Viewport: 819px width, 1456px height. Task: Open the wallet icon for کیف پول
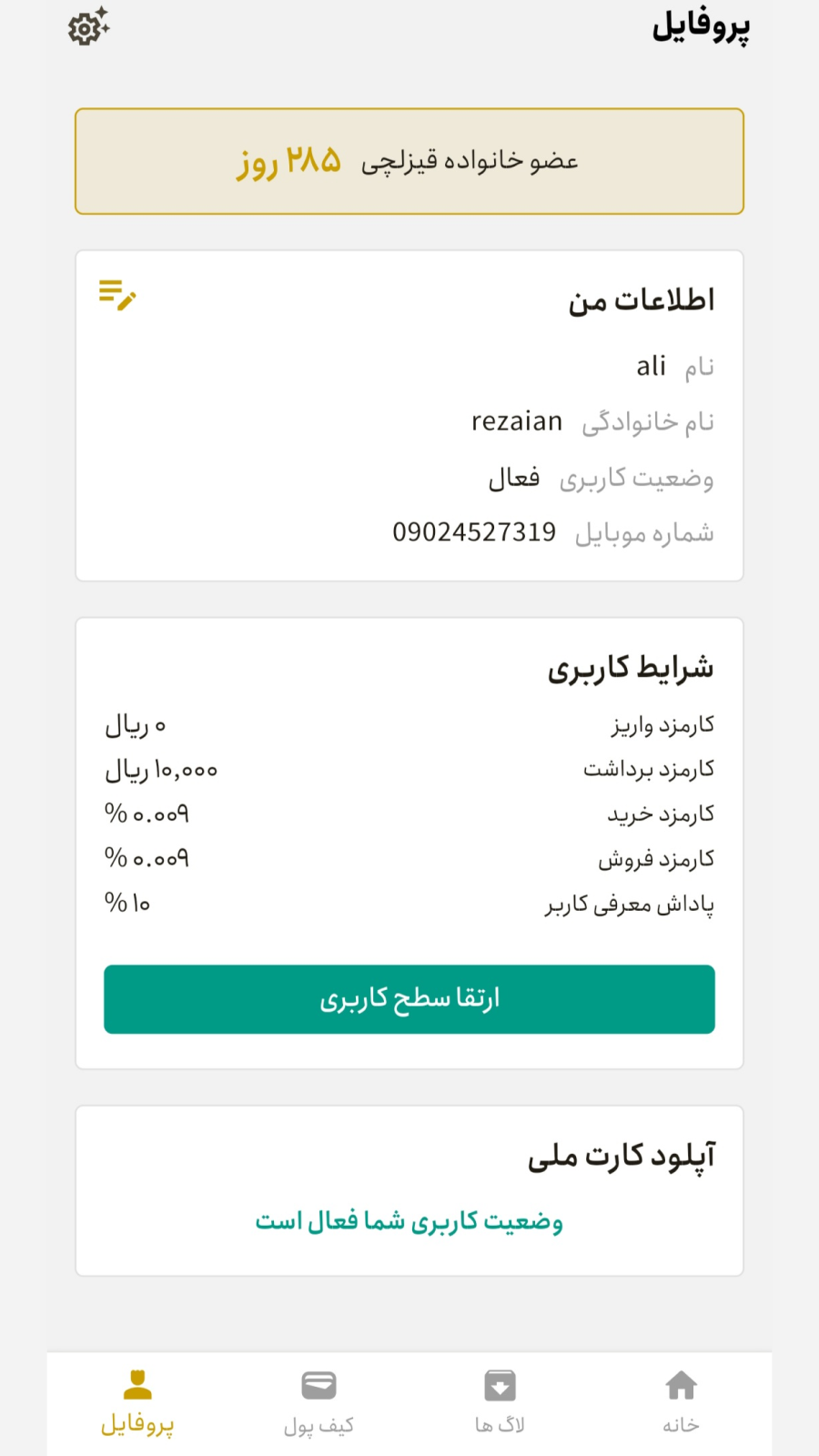coord(318,1386)
